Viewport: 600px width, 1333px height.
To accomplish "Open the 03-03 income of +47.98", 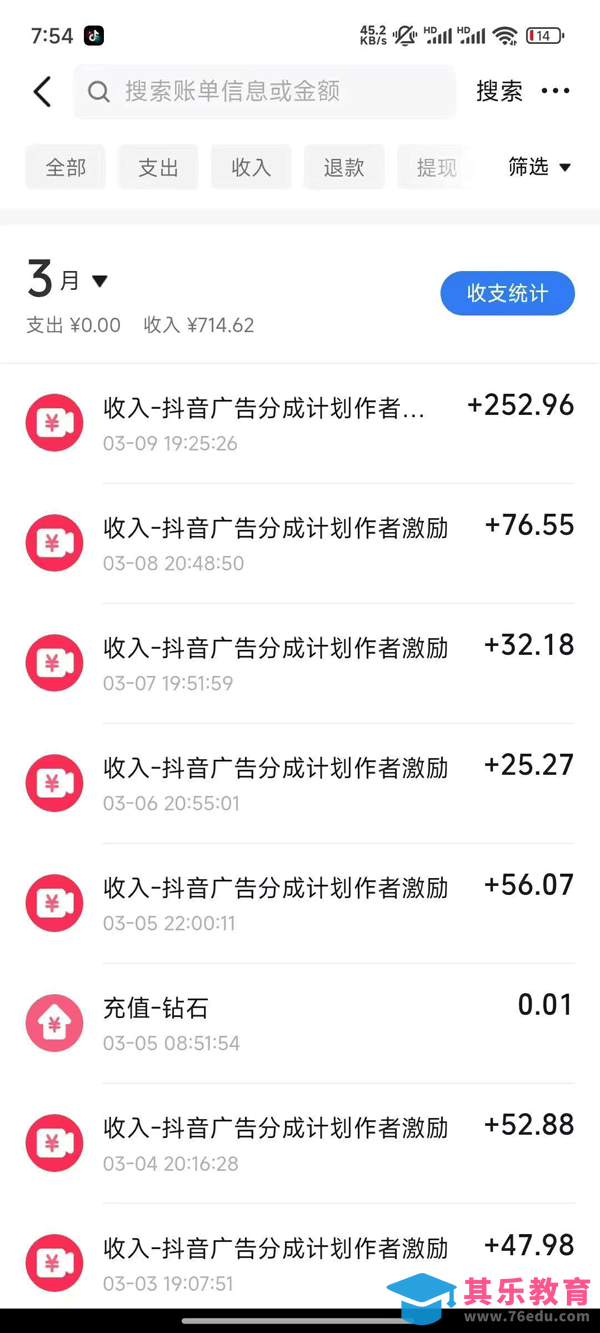I will pos(300,1262).
